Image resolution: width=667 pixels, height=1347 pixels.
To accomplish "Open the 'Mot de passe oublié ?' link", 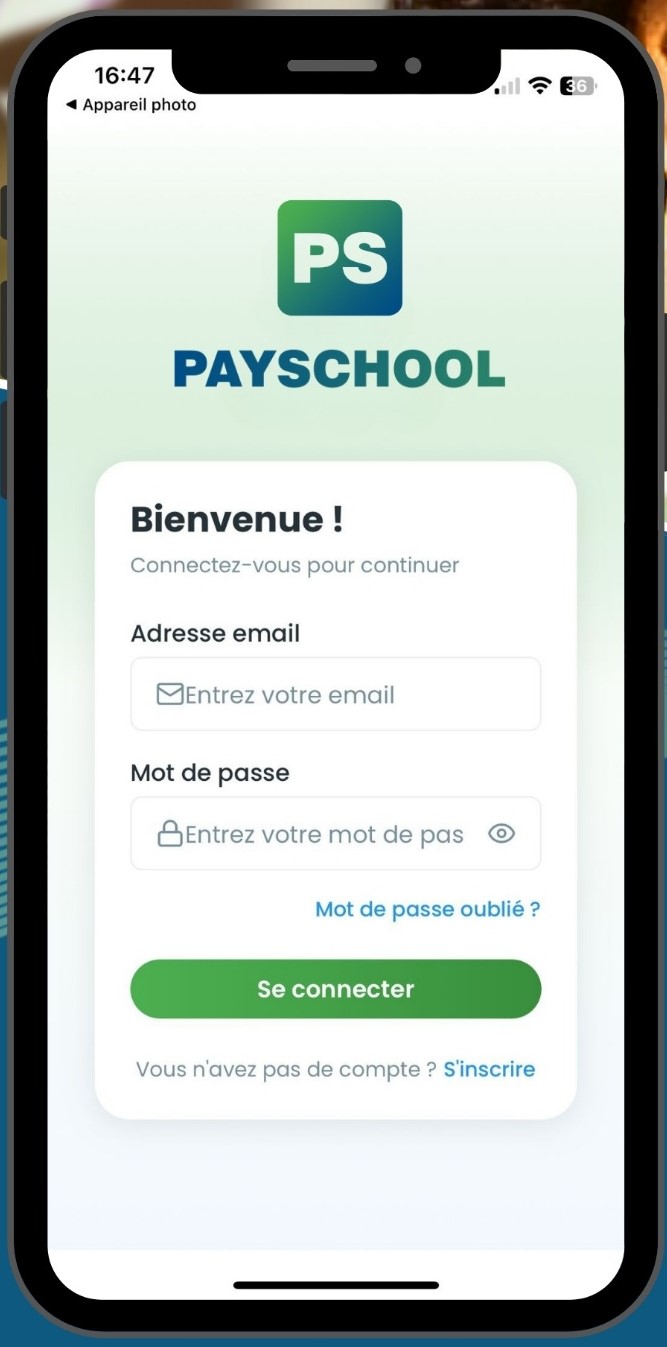I will point(427,909).
